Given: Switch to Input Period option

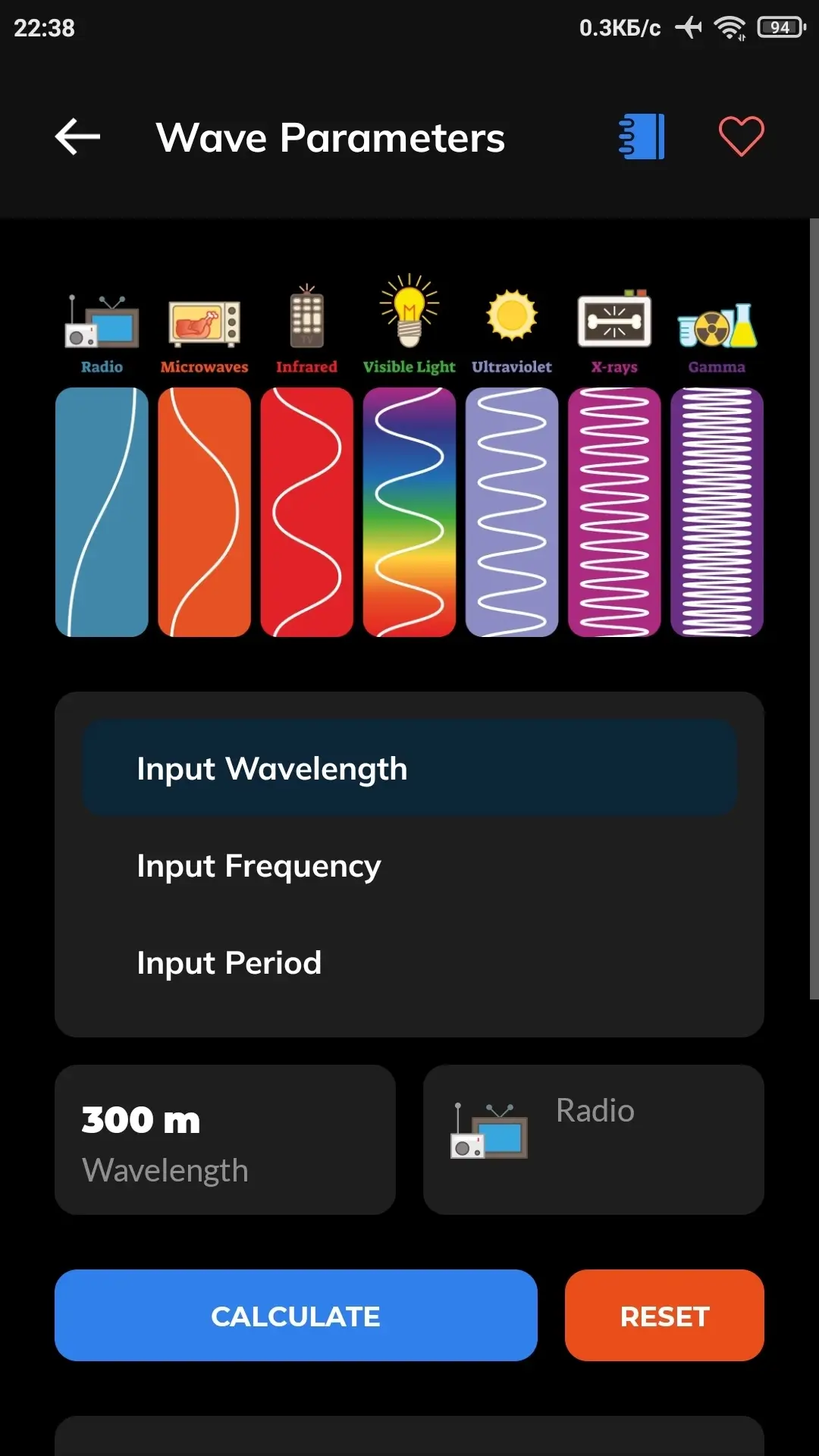Looking at the screenshot, I should click(x=409, y=962).
